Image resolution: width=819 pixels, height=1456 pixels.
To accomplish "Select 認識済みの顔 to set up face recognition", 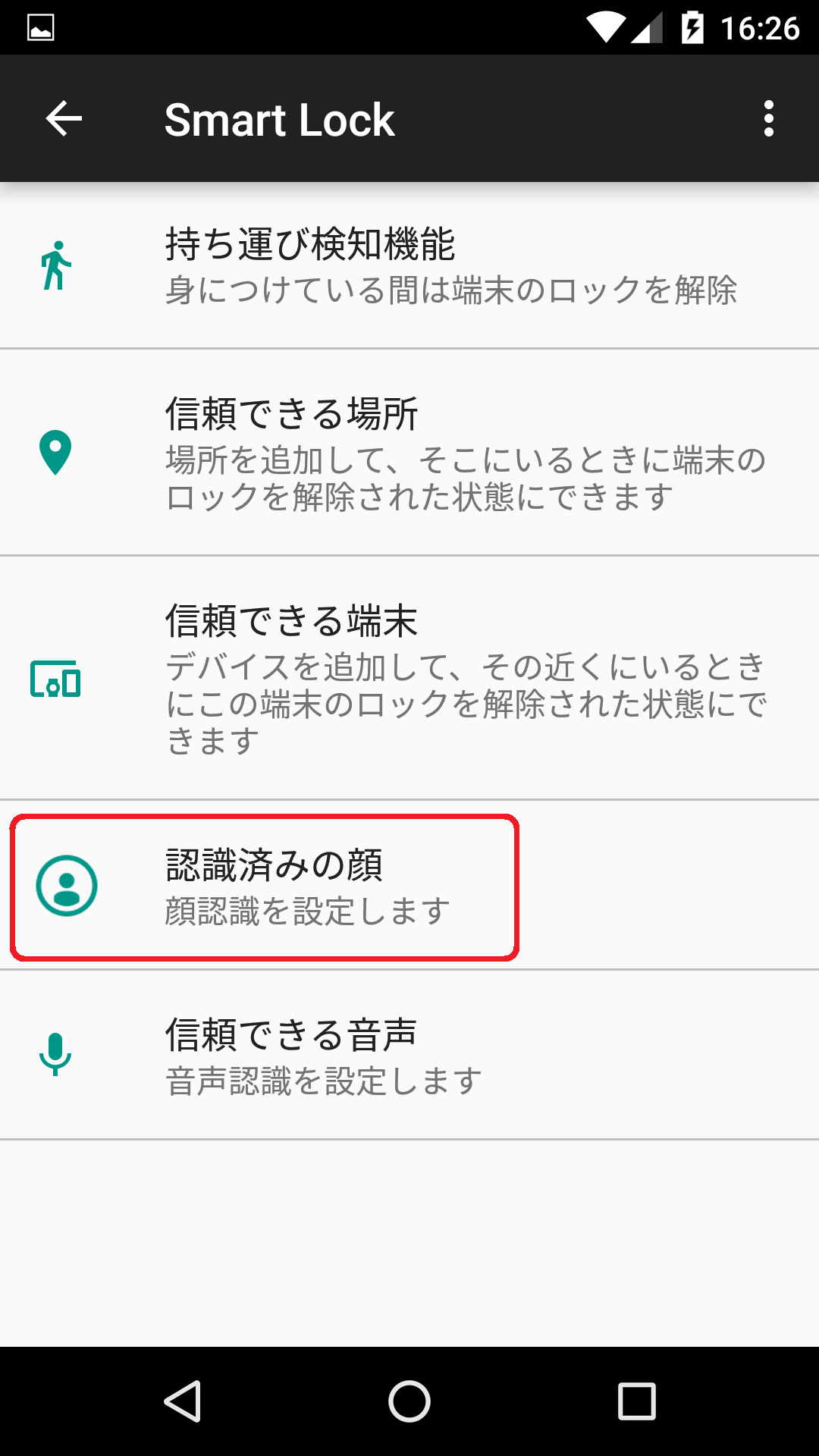I will 265,886.
